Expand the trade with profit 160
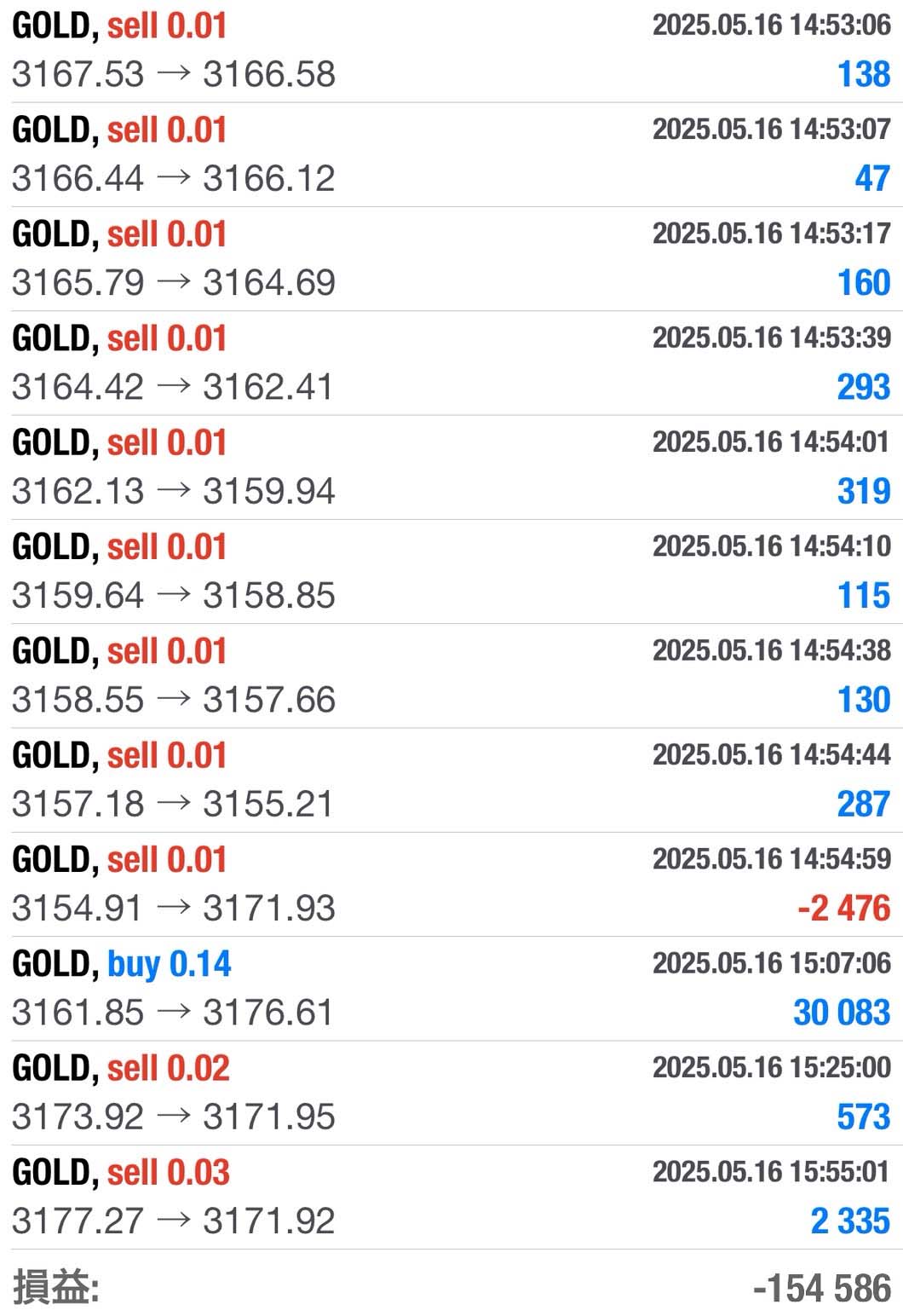The image size is (903, 1316). (x=451, y=258)
